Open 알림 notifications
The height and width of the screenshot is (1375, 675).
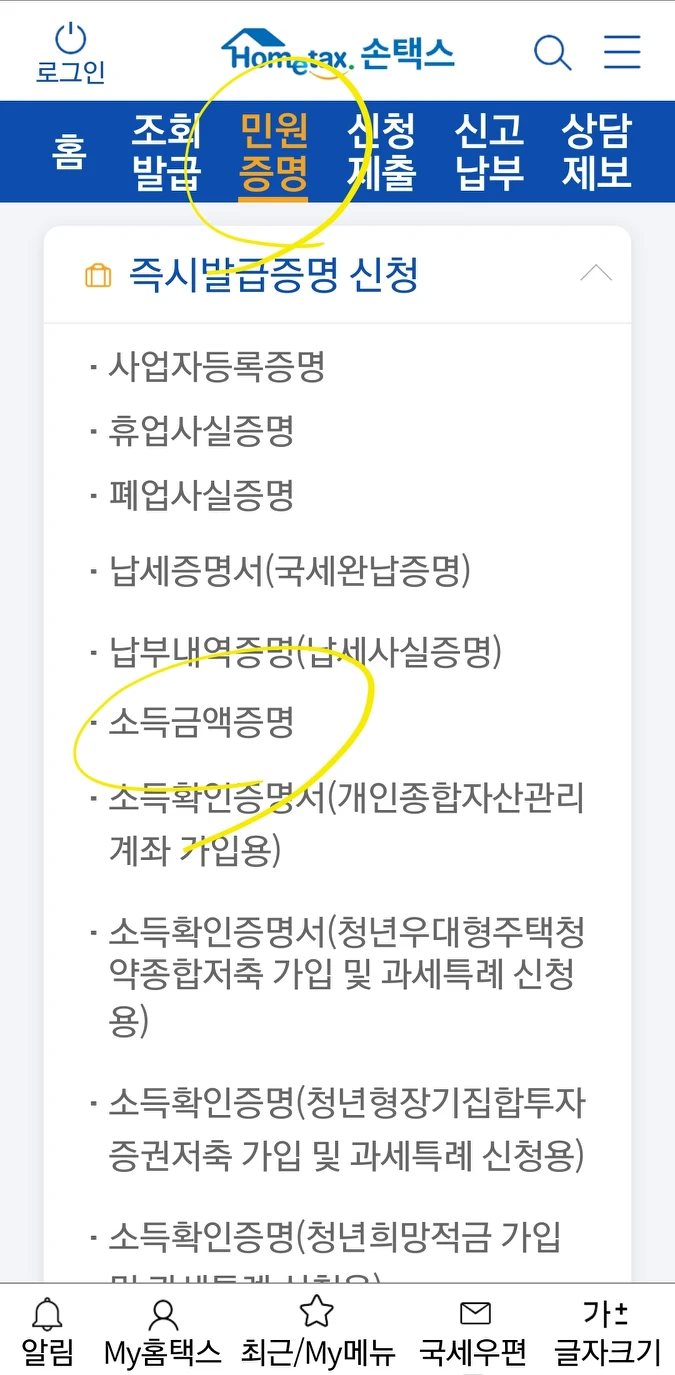click(48, 1332)
